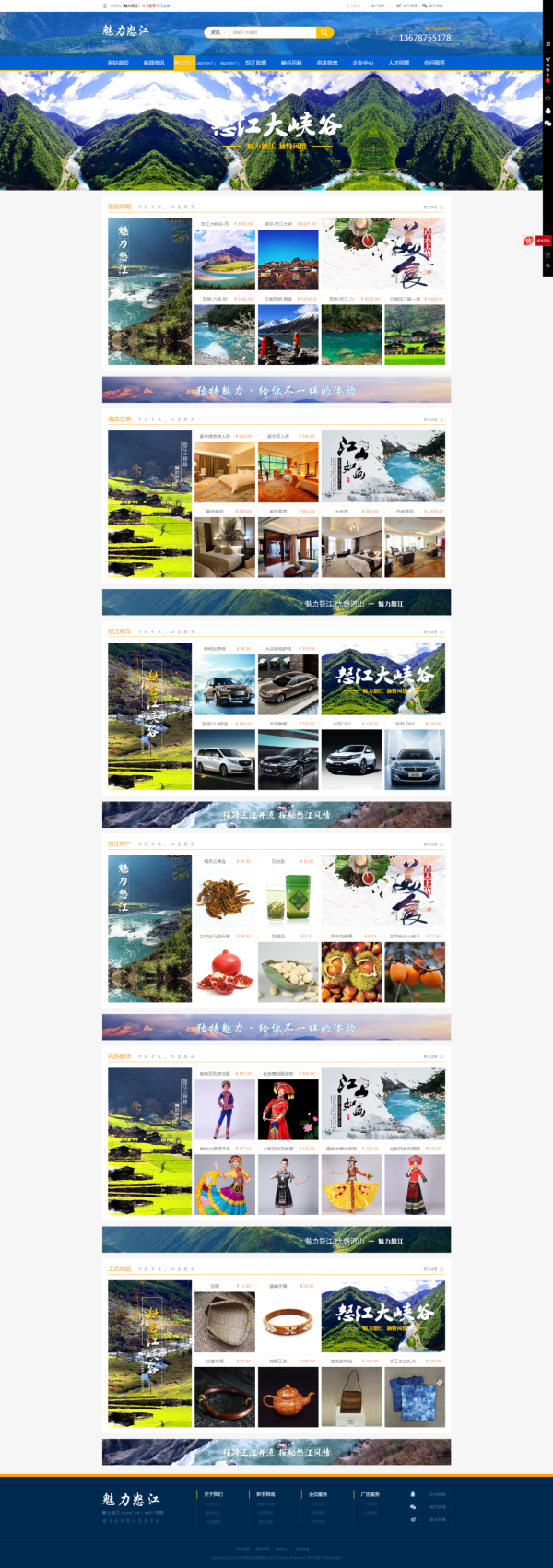Open the 石榴 pomegranate product card
The image size is (553, 1568).
click(x=224, y=972)
